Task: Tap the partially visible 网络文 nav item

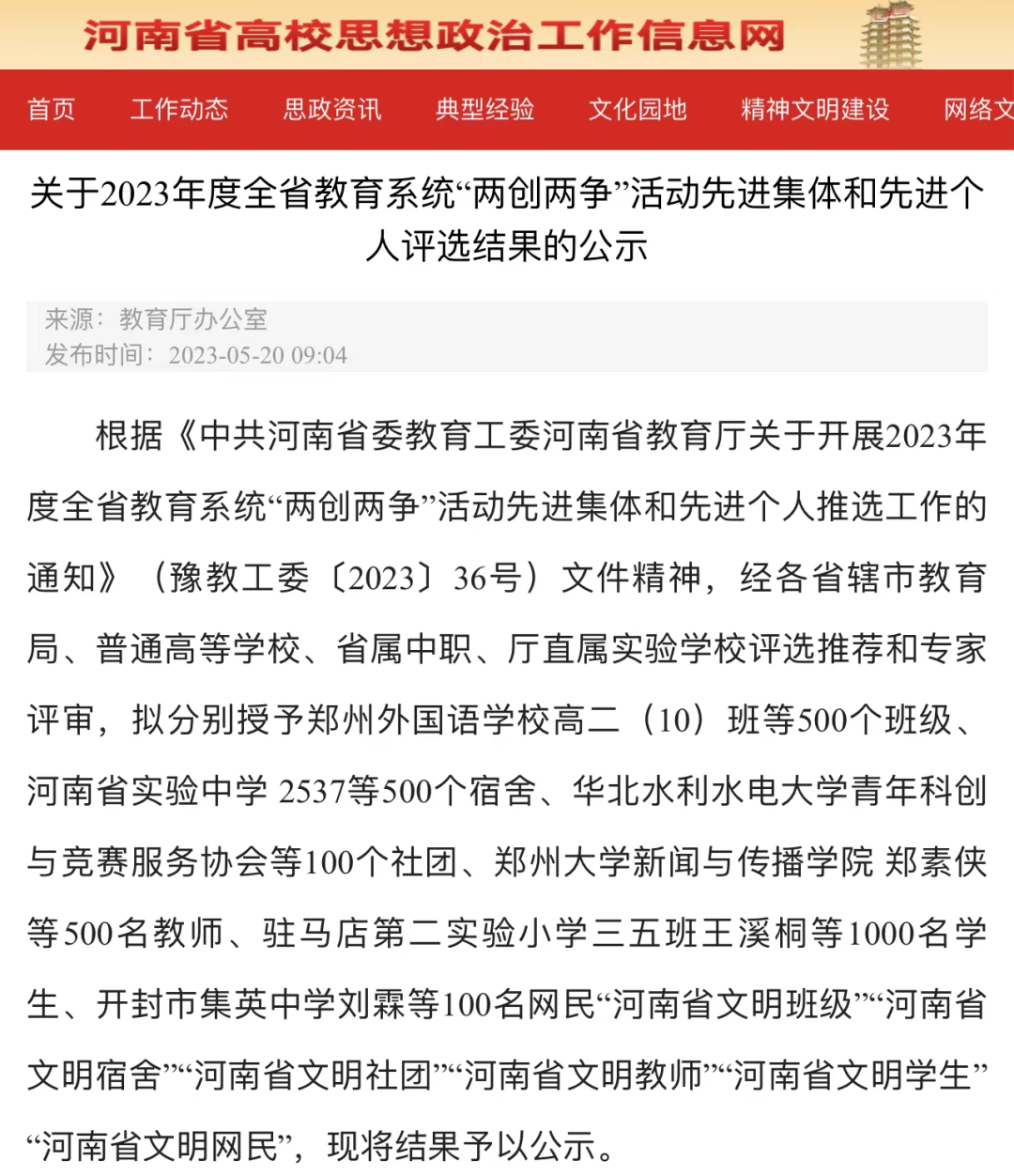Action: [978, 110]
